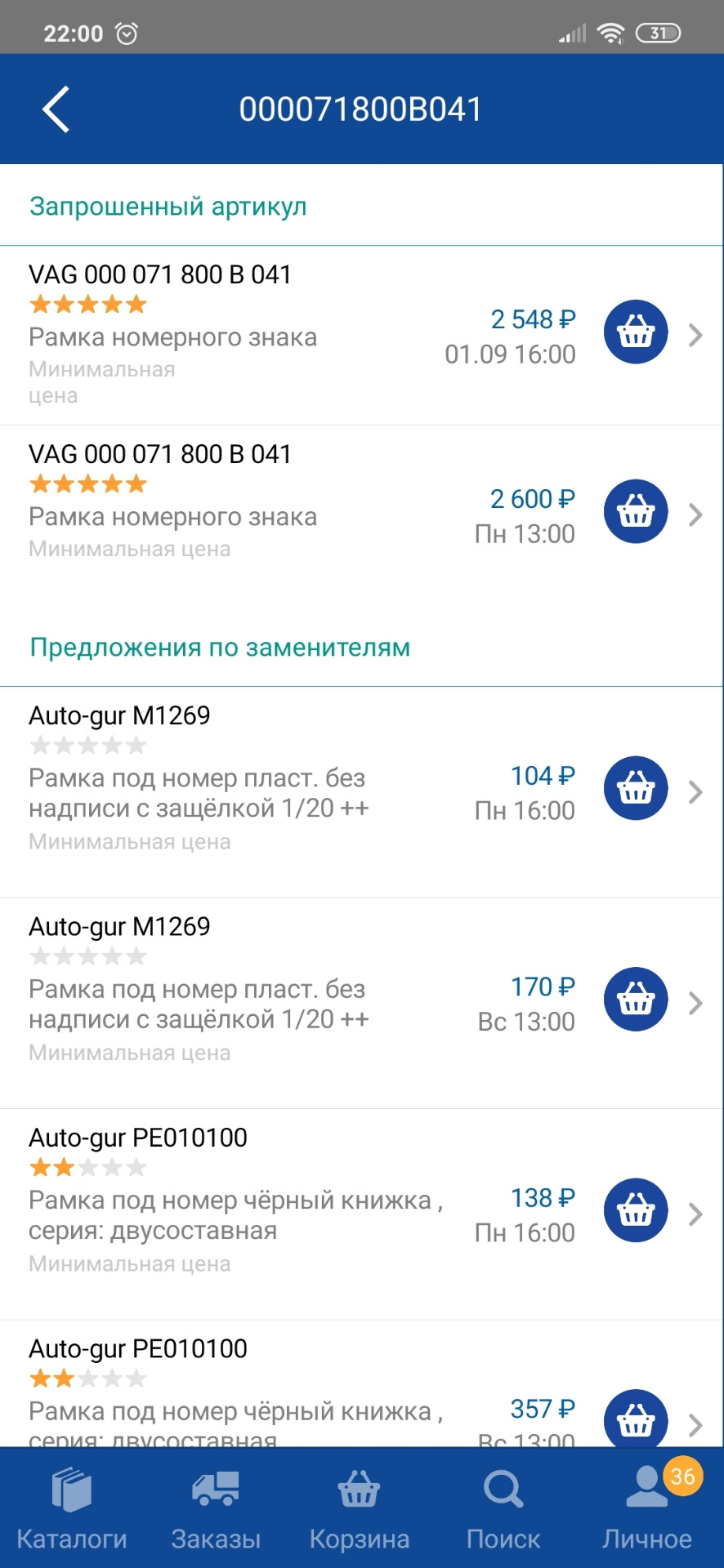Rate VAG 000 071 800 B 041 five stars
The height and width of the screenshot is (1568, 724).
tap(86, 304)
